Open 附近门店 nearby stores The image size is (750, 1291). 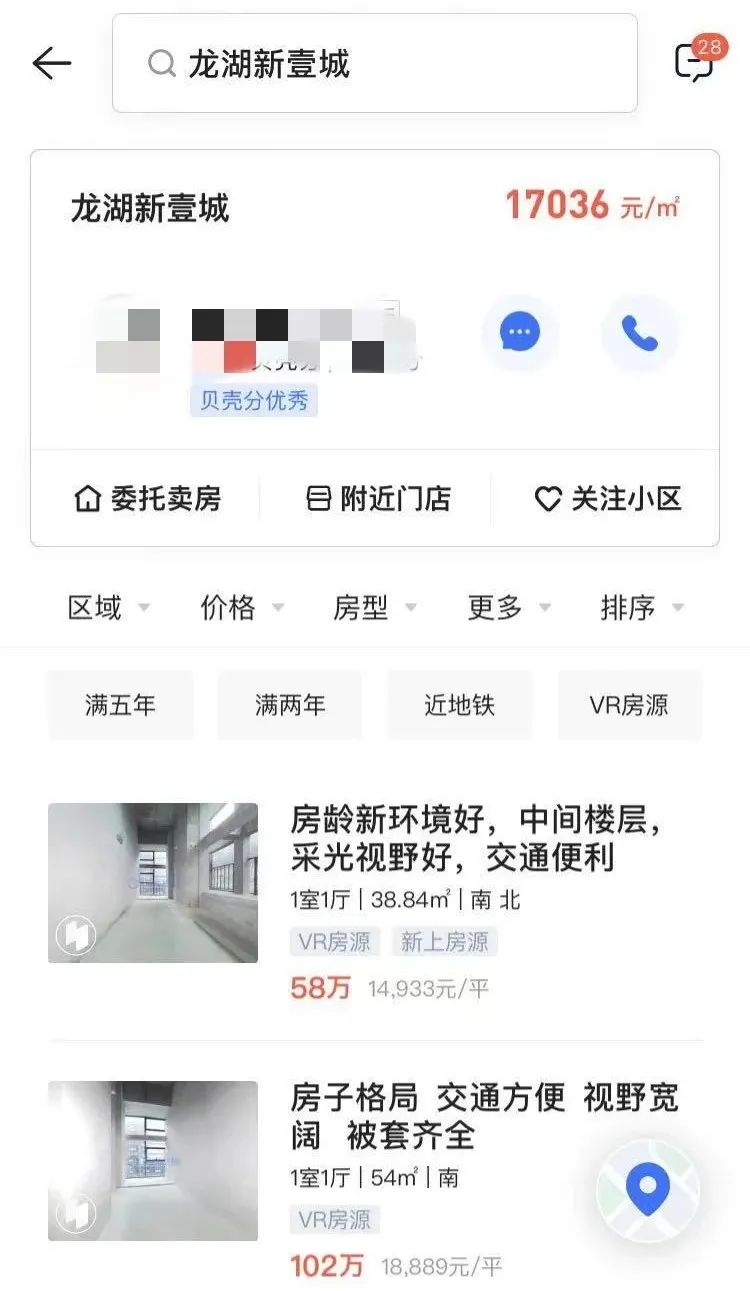tap(378, 498)
